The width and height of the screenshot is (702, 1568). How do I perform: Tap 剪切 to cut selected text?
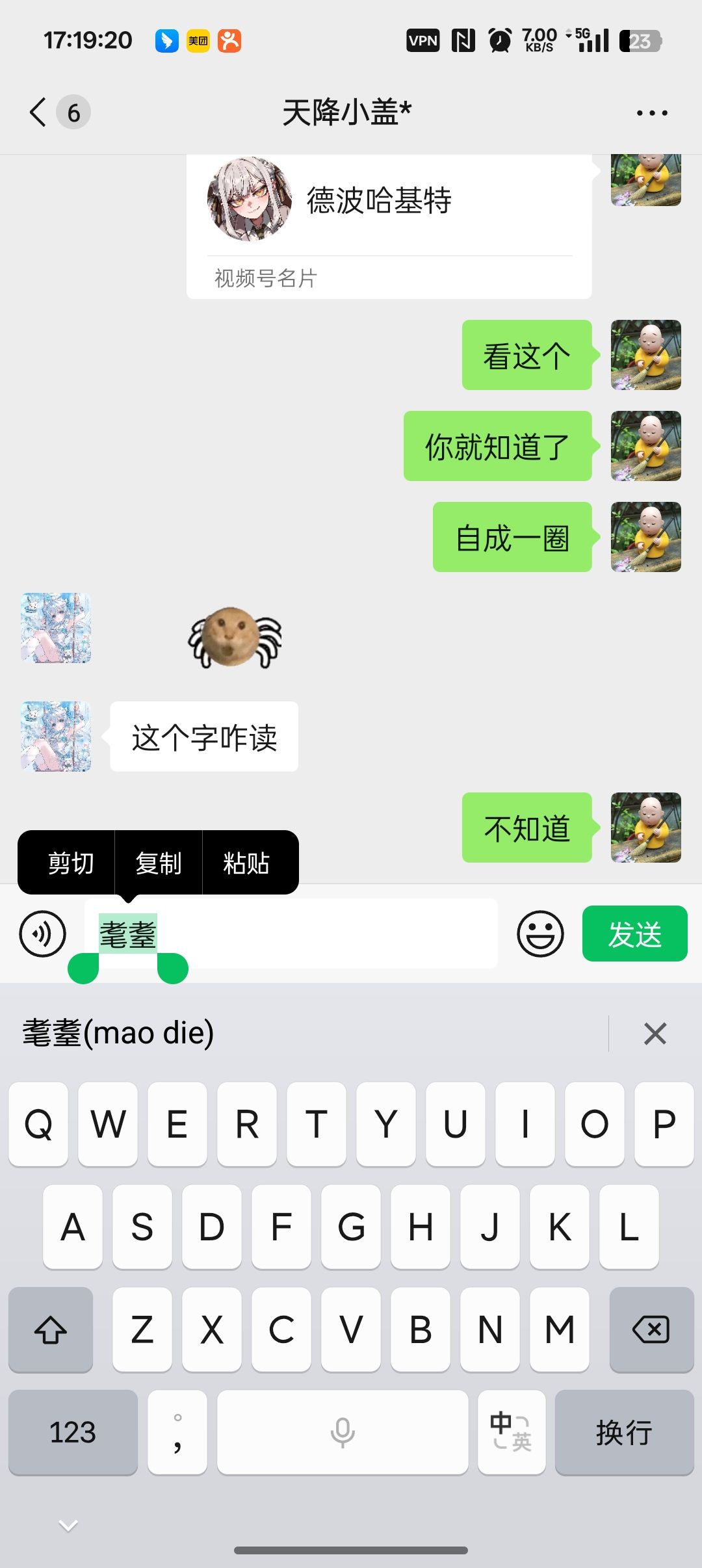pyautogui.click(x=70, y=863)
